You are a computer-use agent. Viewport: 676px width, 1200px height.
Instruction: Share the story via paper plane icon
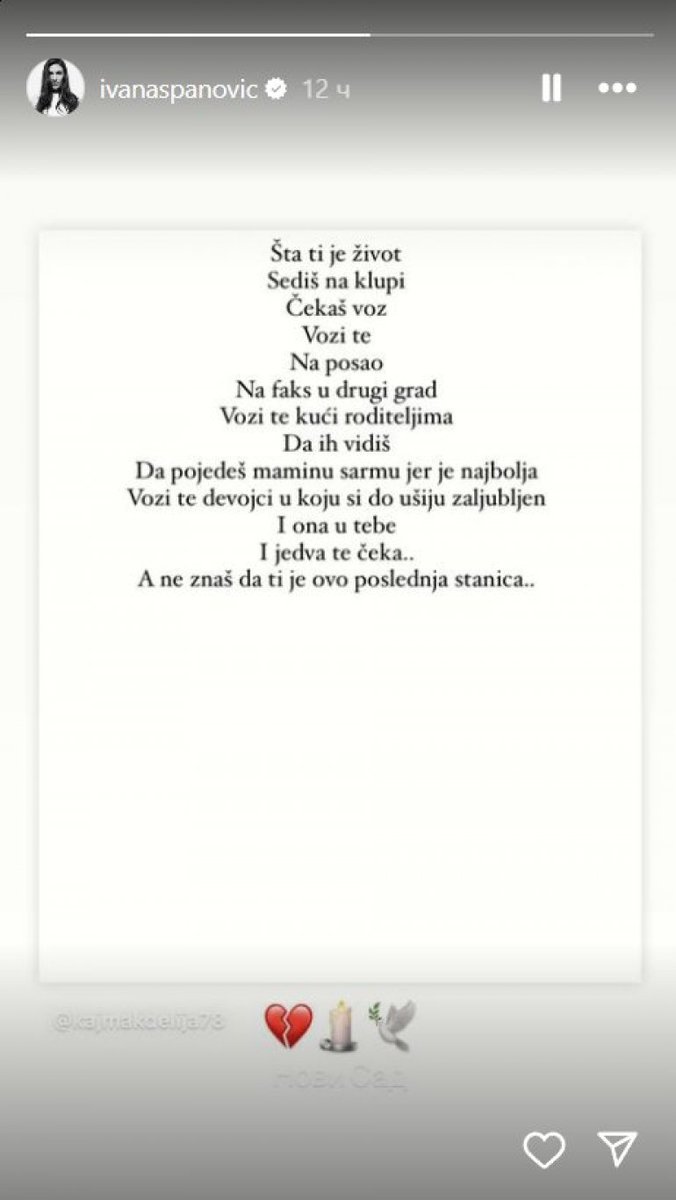tap(617, 1149)
